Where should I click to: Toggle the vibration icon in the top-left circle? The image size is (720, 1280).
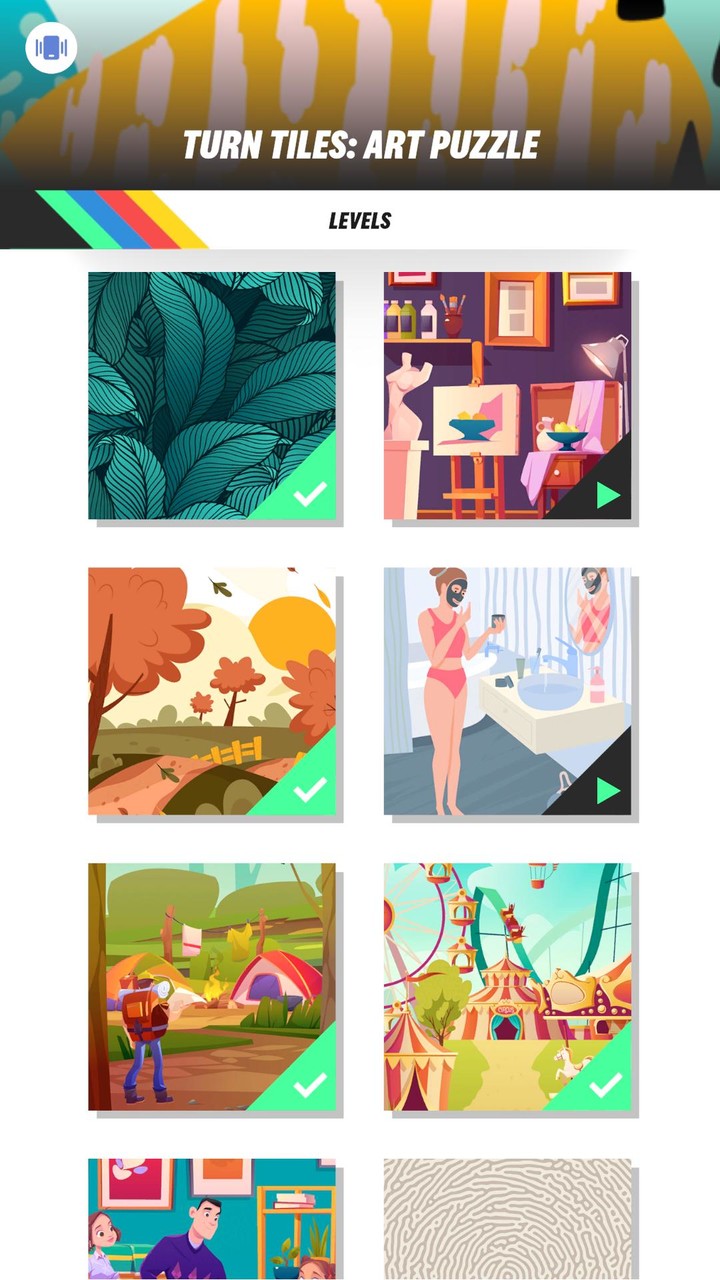[x=50, y=48]
